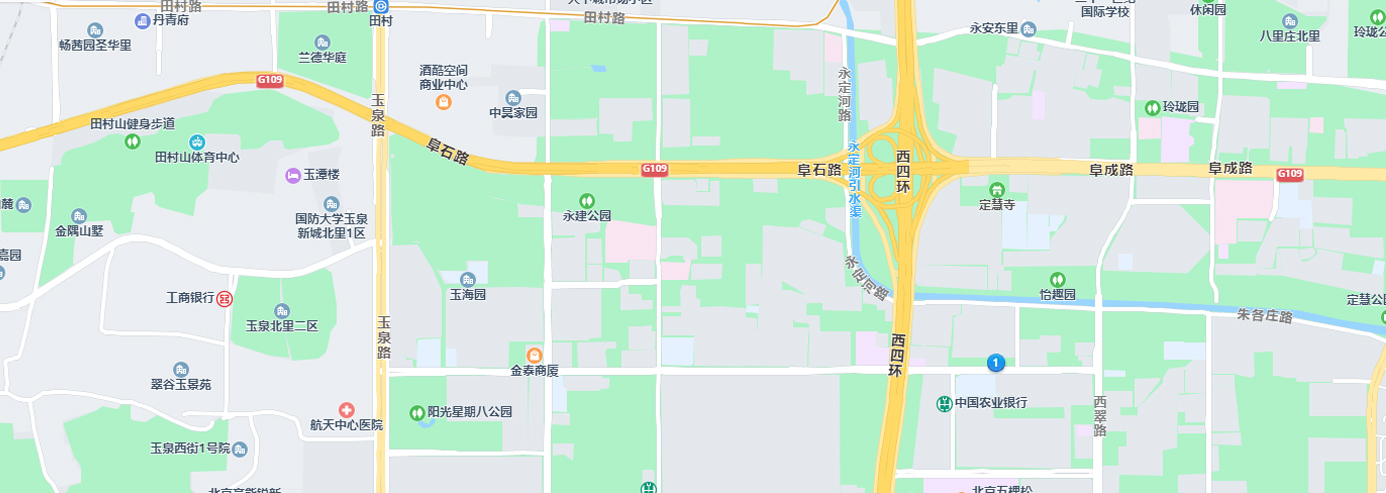Open the 中国农业银行 bank POI

point(944,403)
